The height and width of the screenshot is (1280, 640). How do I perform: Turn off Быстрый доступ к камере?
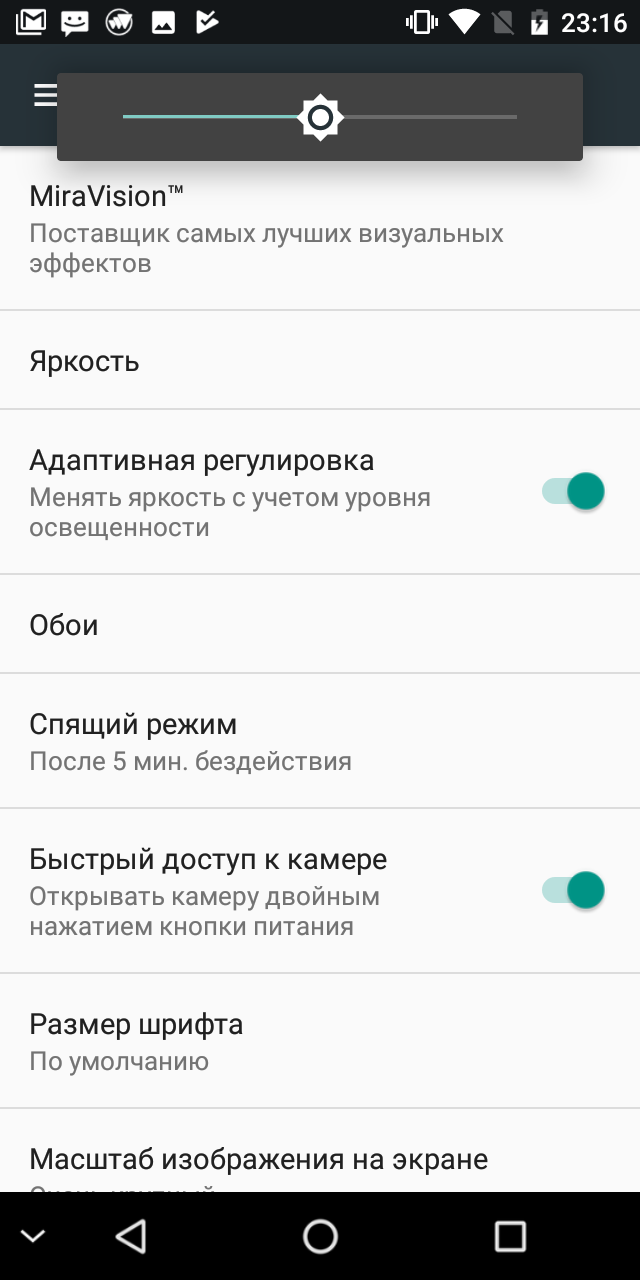pyautogui.click(x=573, y=890)
